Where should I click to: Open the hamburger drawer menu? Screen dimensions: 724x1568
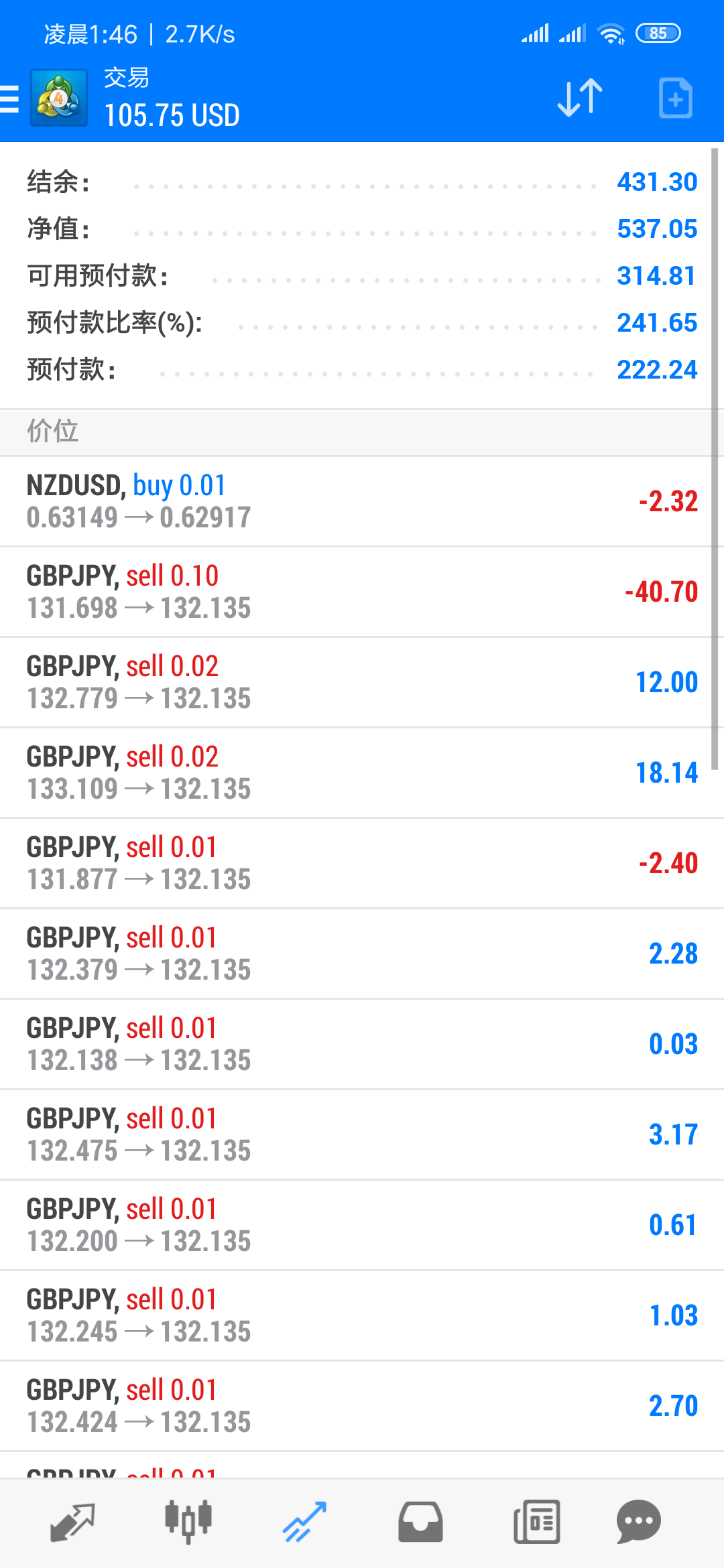click(x=9, y=99)
